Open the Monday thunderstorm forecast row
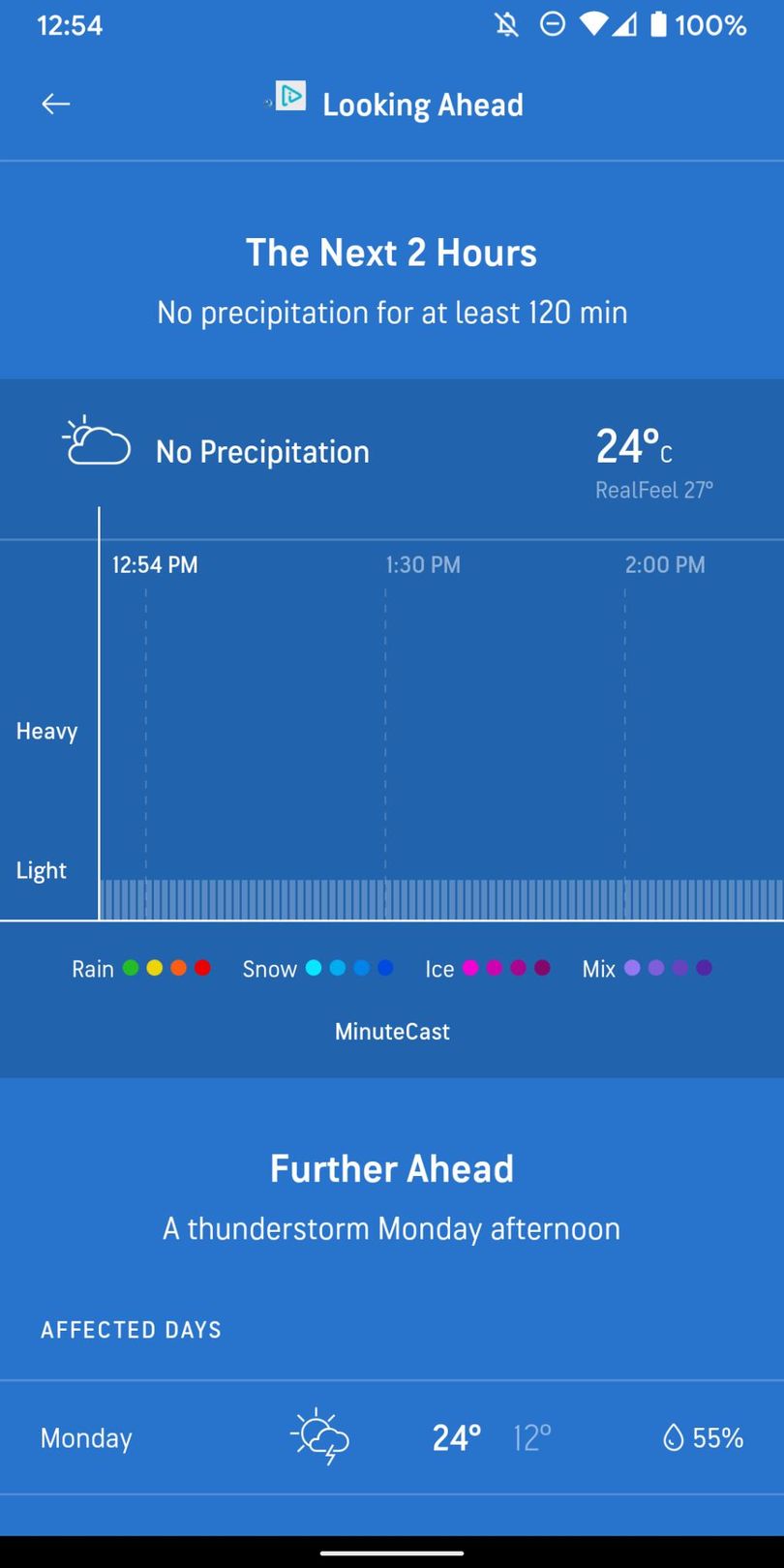 (392, 1437)
